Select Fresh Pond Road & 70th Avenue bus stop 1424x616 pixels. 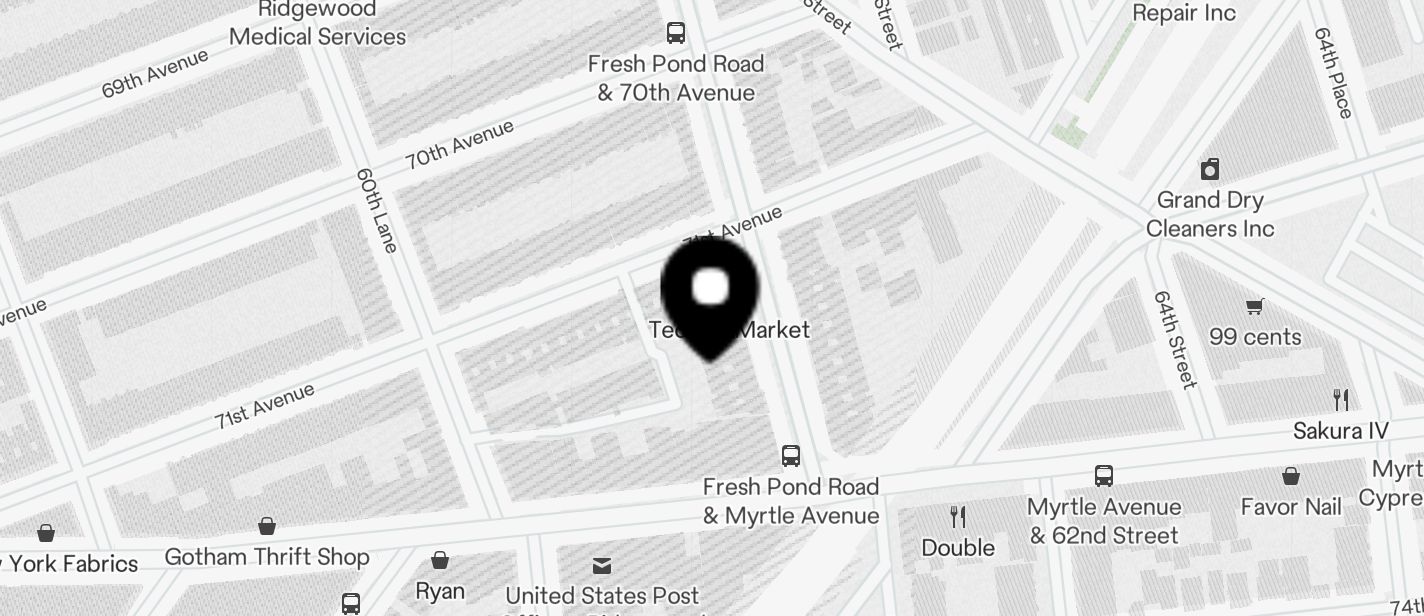[x=676, y=33]
